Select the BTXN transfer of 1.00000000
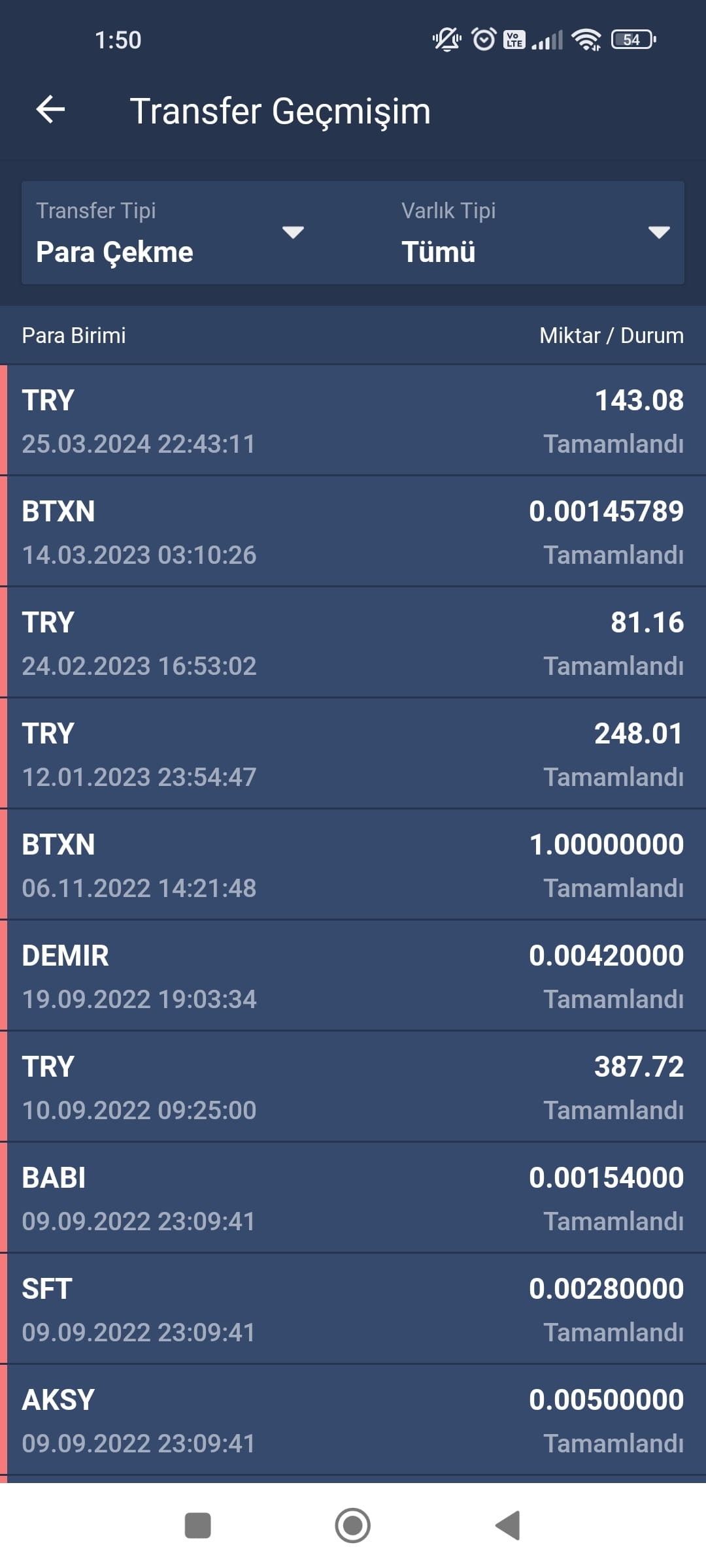Viewport: 706px width, 1568px height. coord(353,864)
